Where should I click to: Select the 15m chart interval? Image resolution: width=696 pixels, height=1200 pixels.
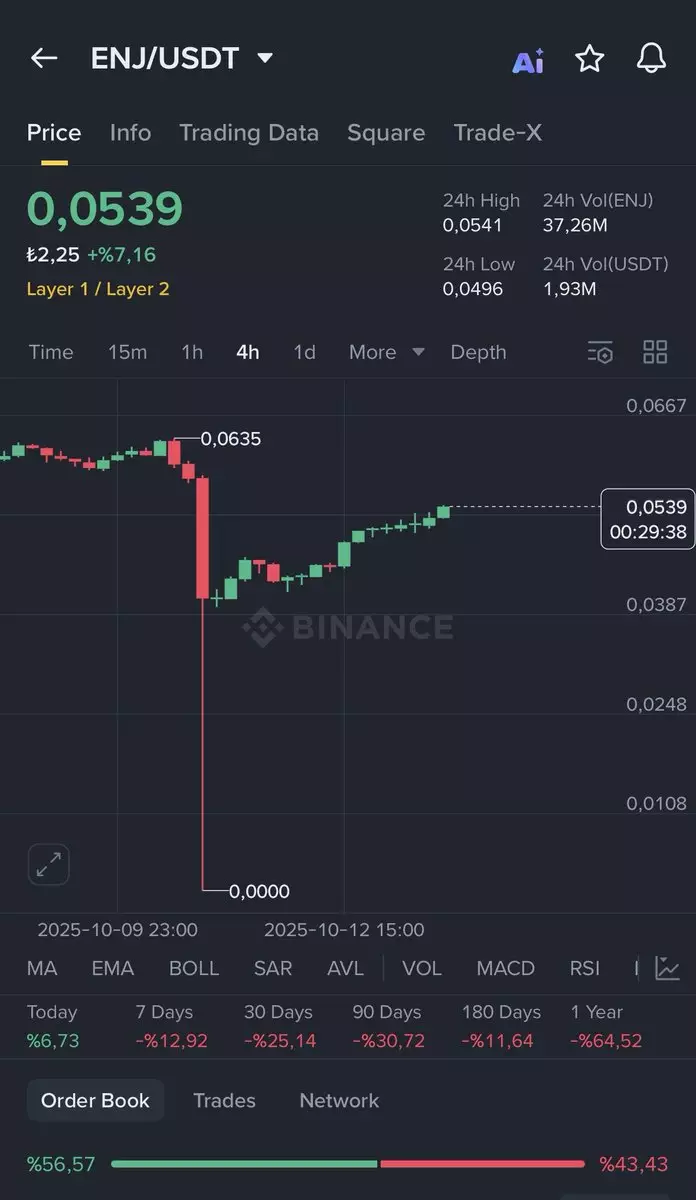pos(127,352)
